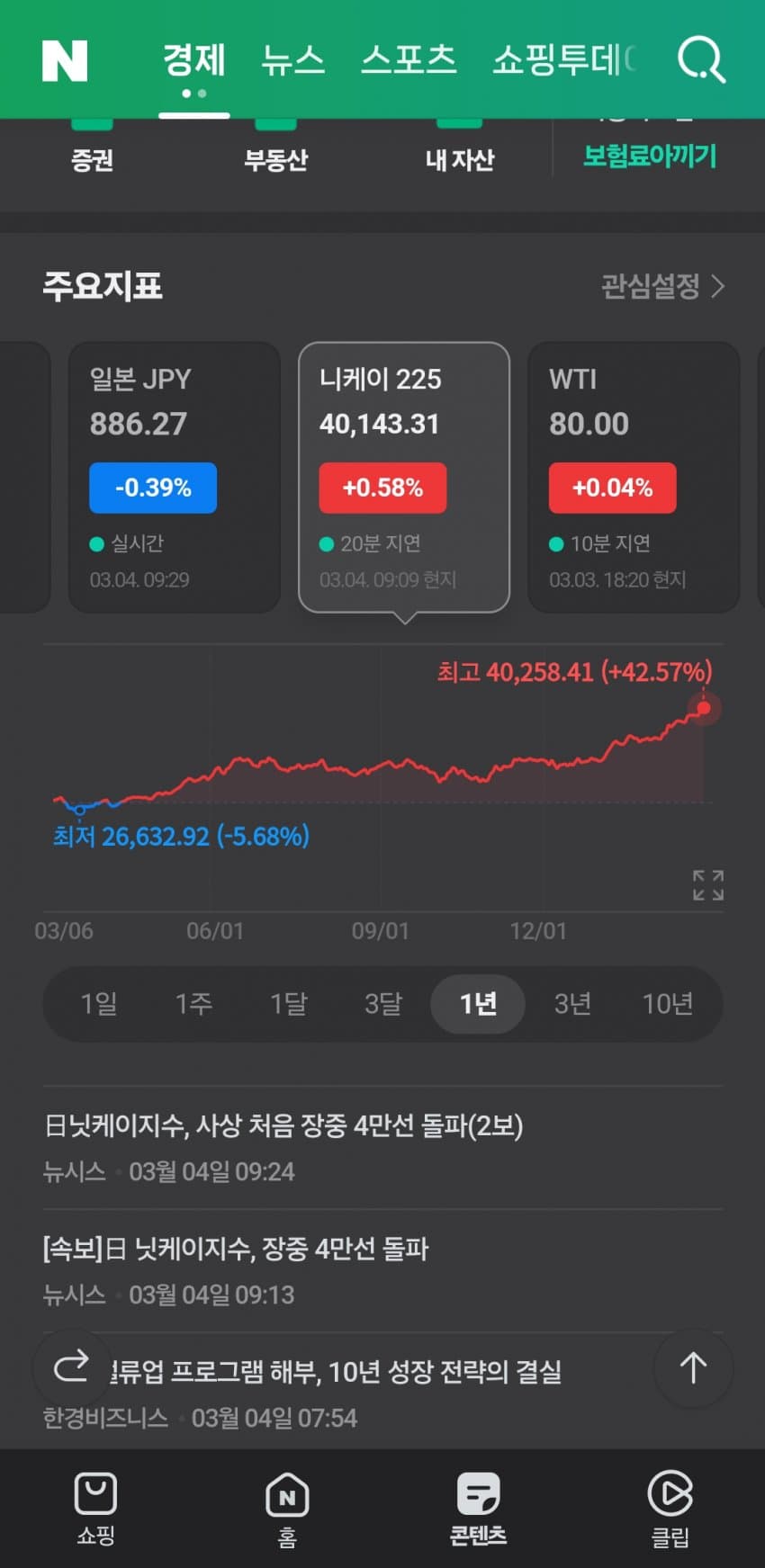This screenshot has width=765, height=1568.
Task: Select the 일본 JPY indicator card
Action: click(175, 477)
